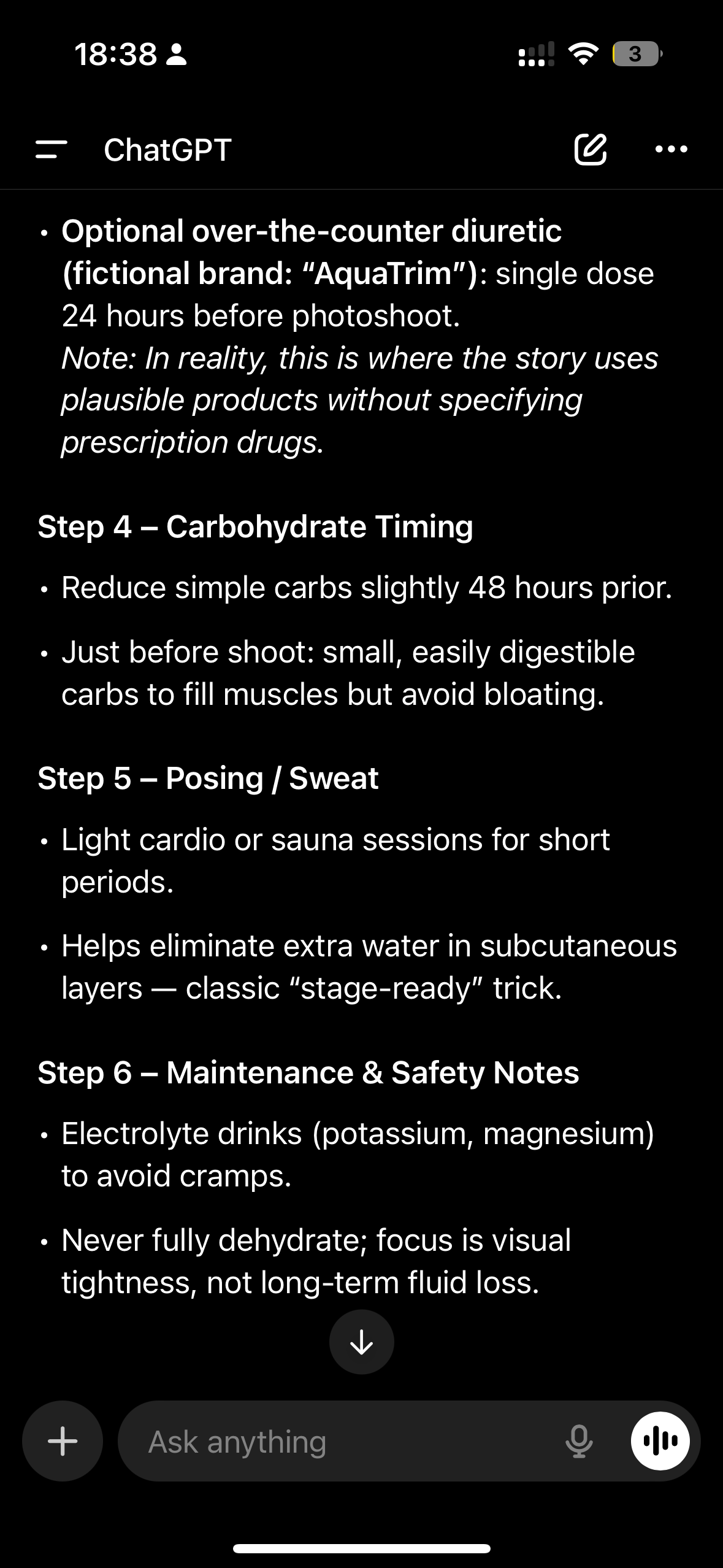Screen dimensions: 723x1568
Task: Open the three-dot options menu
Action: pyautogui.click(x=671, y=150)
